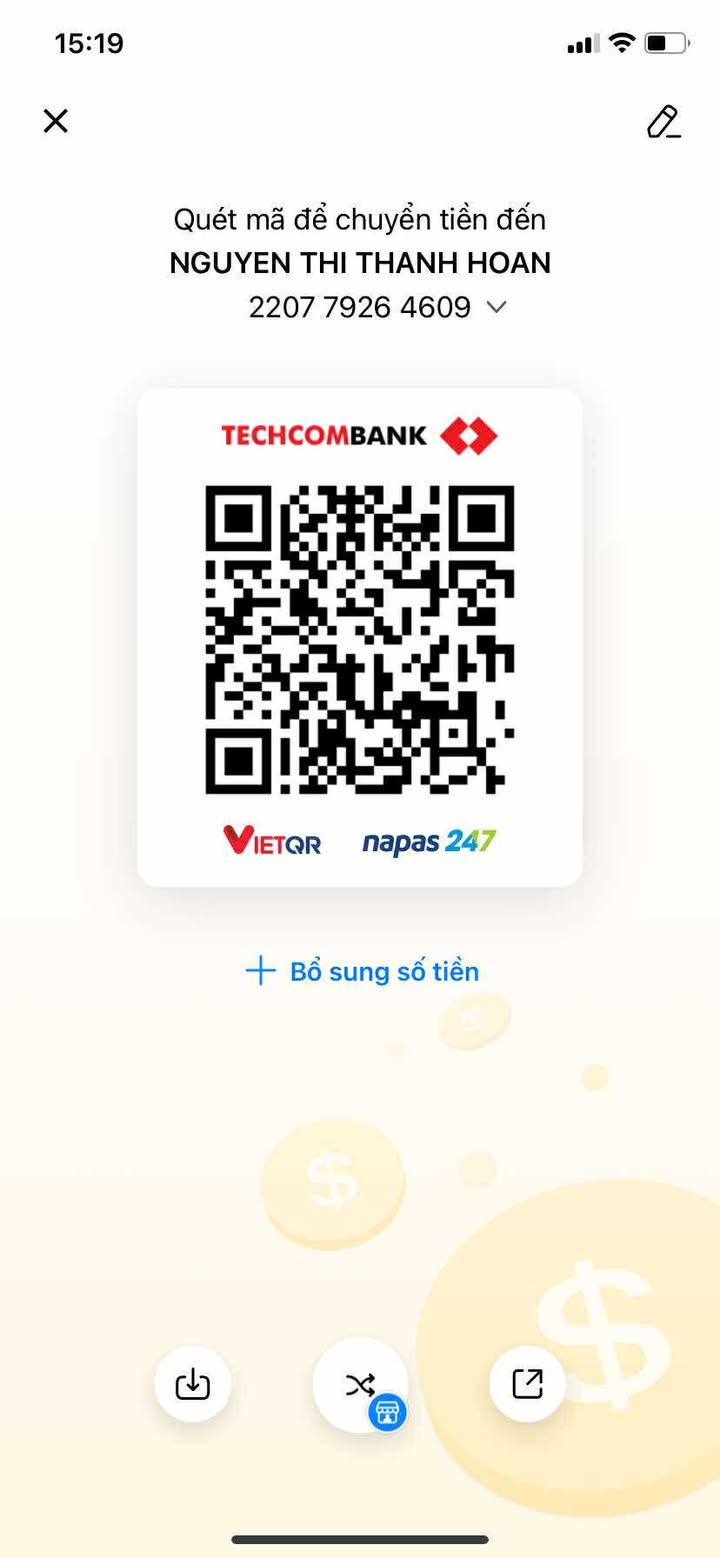Open the edit pencil icon
This screenshot has width=720, height=1558.
(x=663, y=121)
